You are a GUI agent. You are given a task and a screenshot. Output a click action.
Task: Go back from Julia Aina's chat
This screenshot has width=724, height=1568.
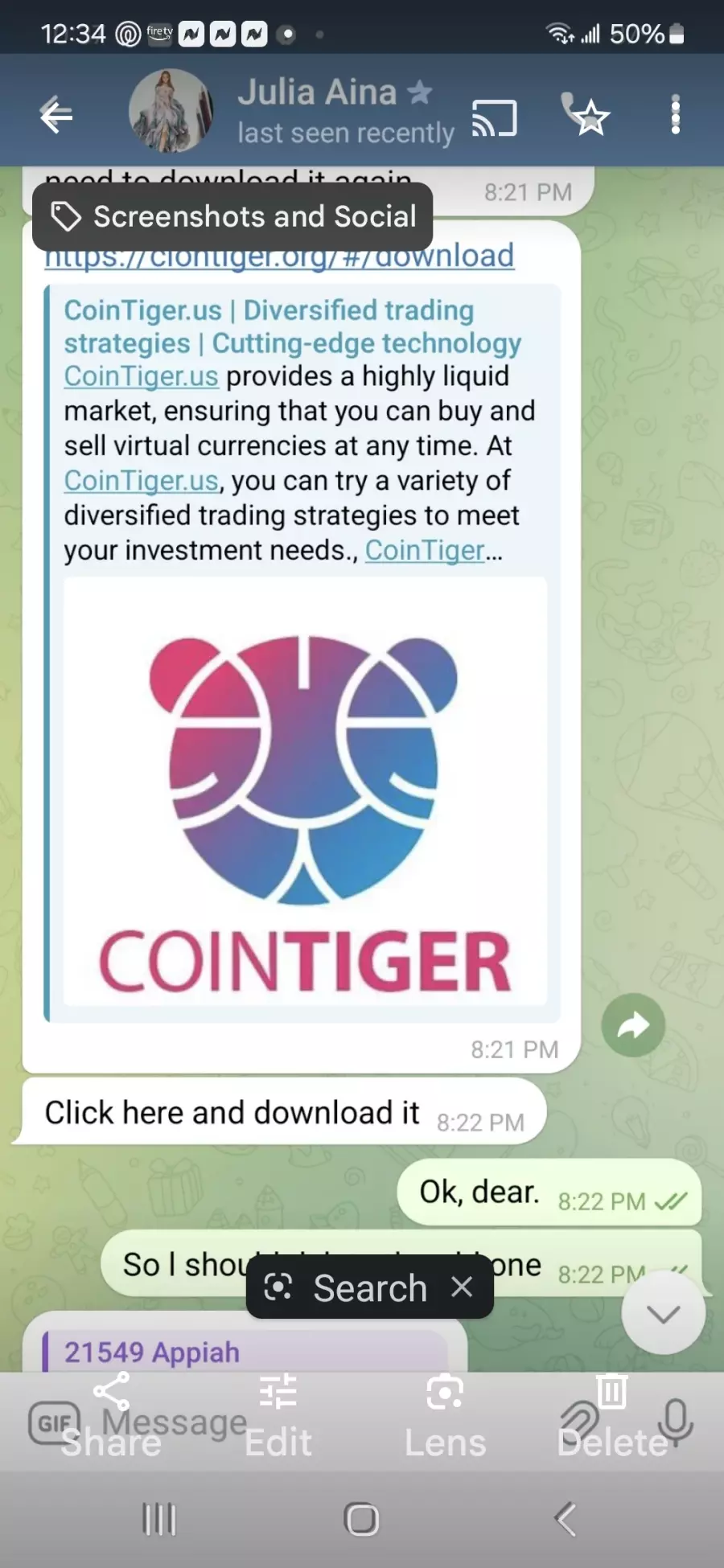56,115
